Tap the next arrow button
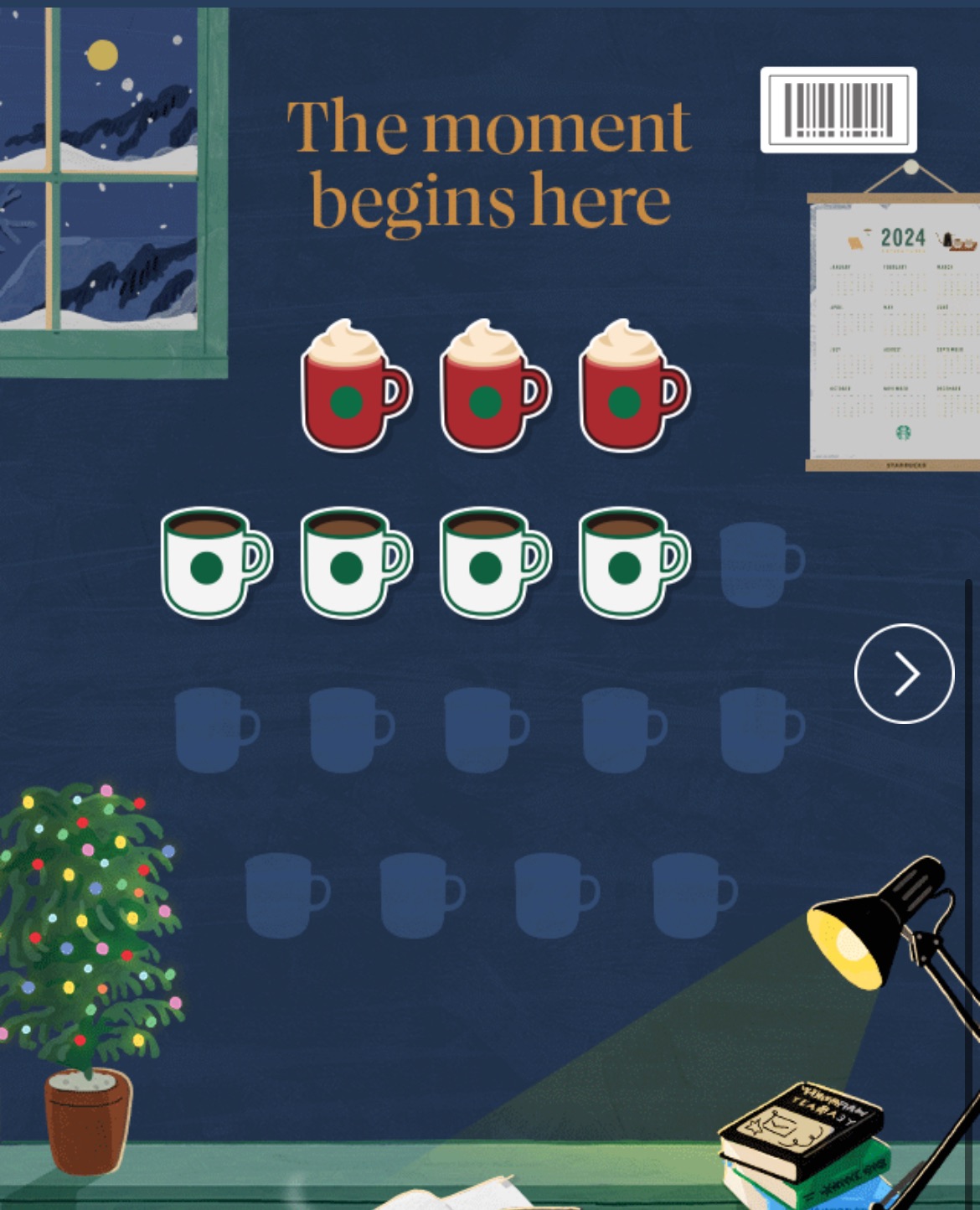Viewport: 980px width, 1210px height. click(904, 673)
